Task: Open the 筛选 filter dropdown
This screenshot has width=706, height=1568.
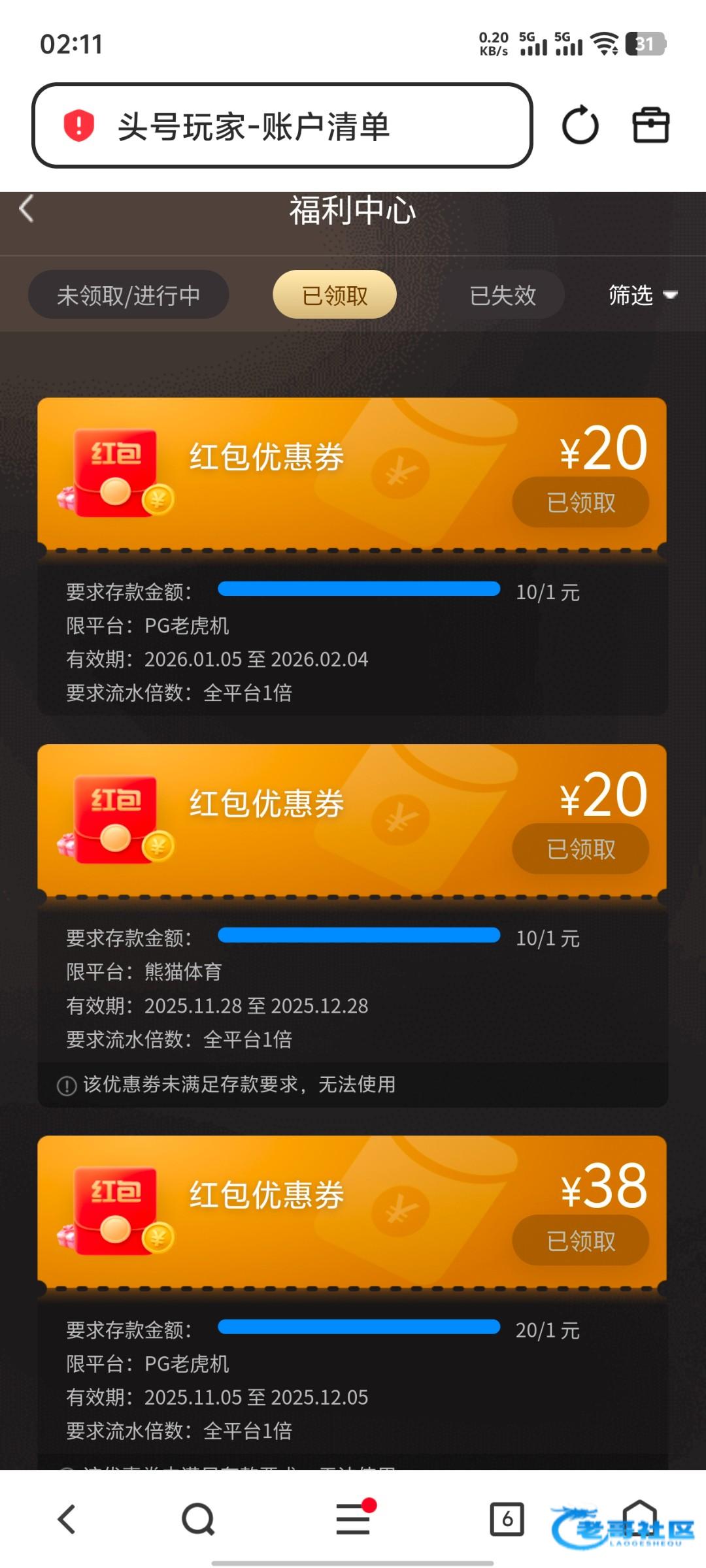Action: (642, 295)
